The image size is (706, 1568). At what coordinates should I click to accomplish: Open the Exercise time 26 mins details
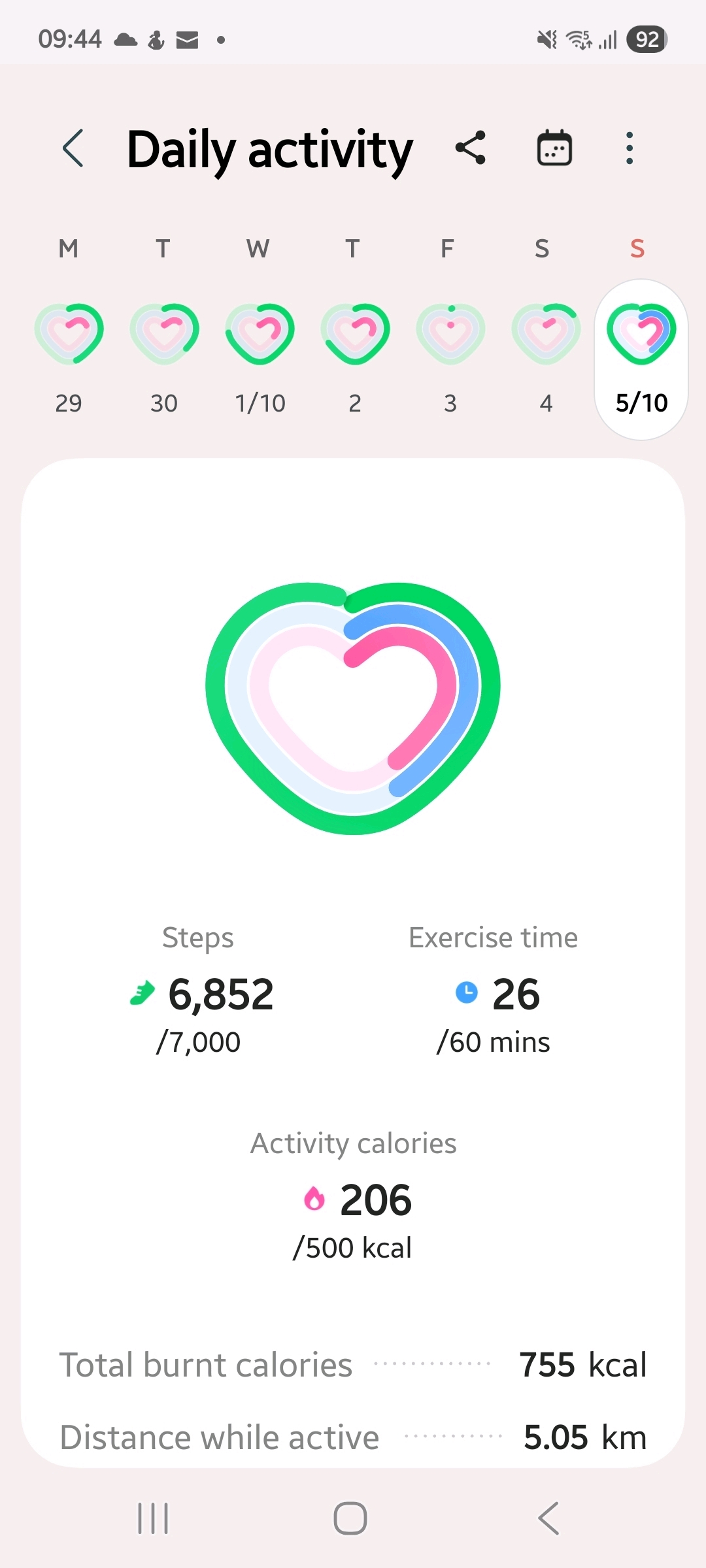[494, 993]
